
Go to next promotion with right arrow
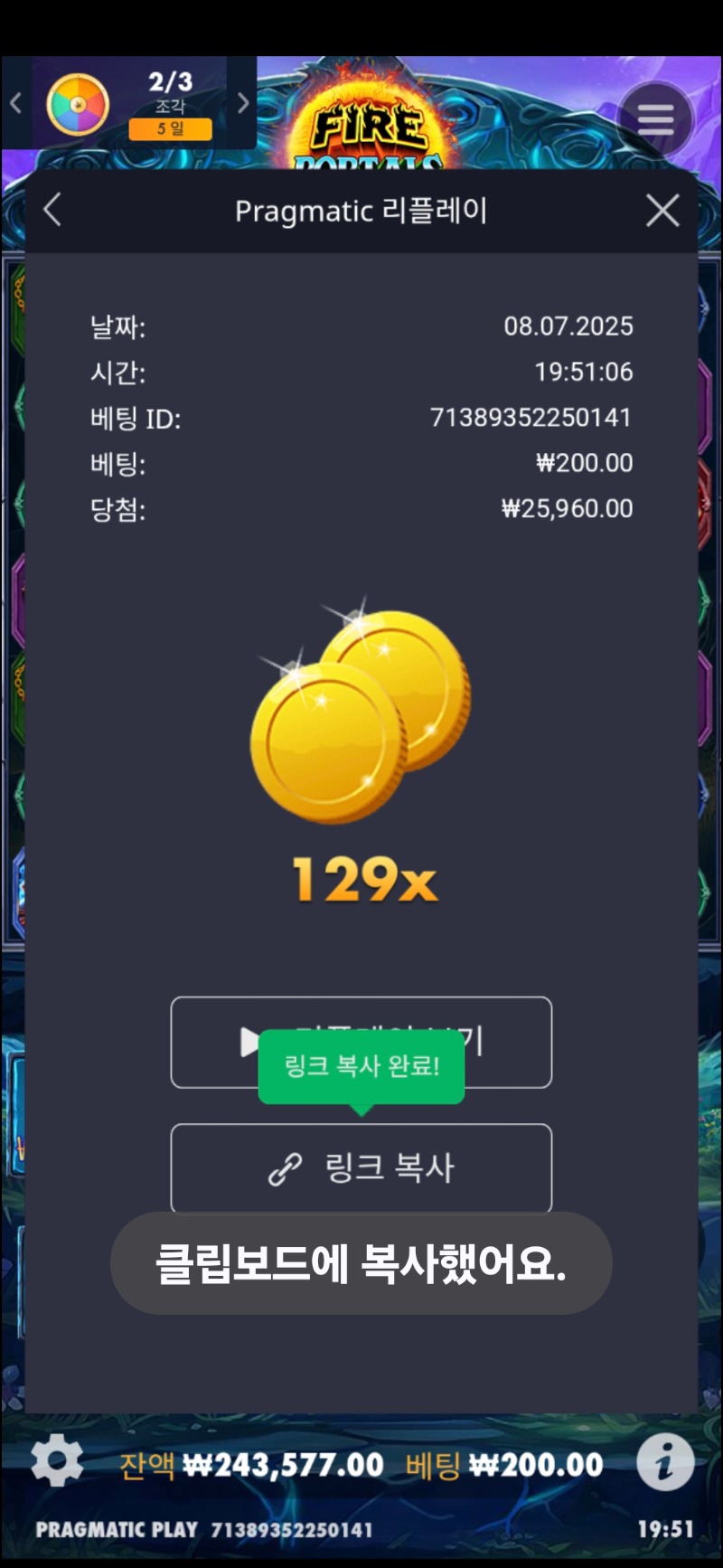click(x=242, y=103)
